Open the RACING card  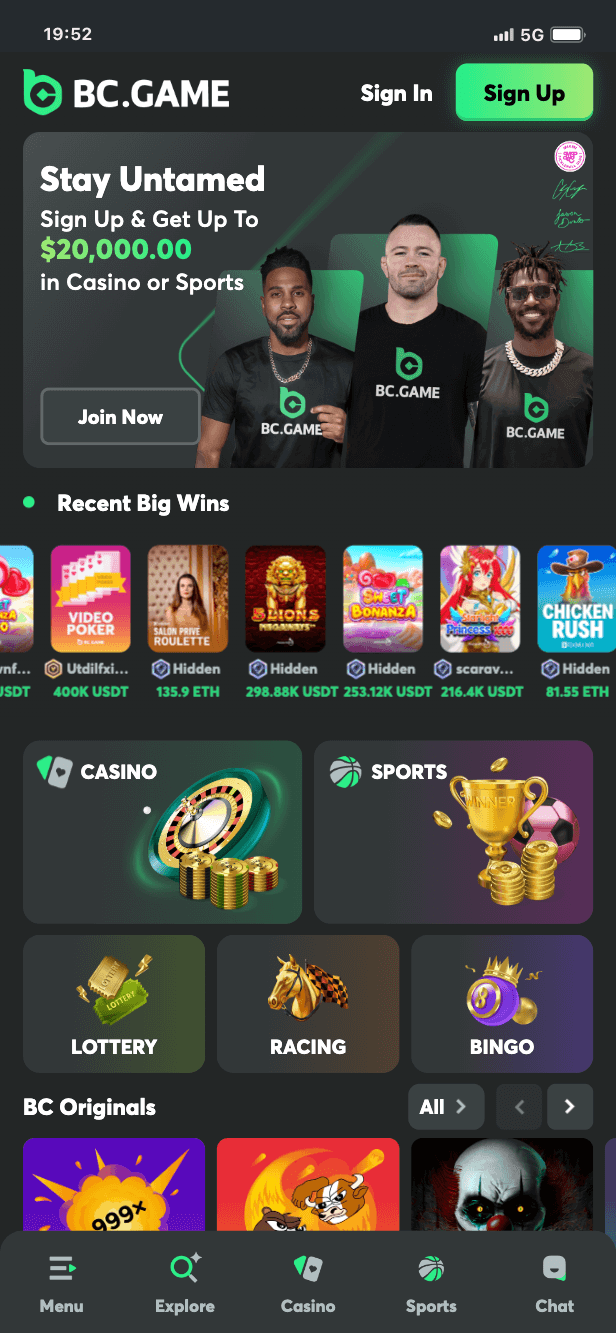308,1003
